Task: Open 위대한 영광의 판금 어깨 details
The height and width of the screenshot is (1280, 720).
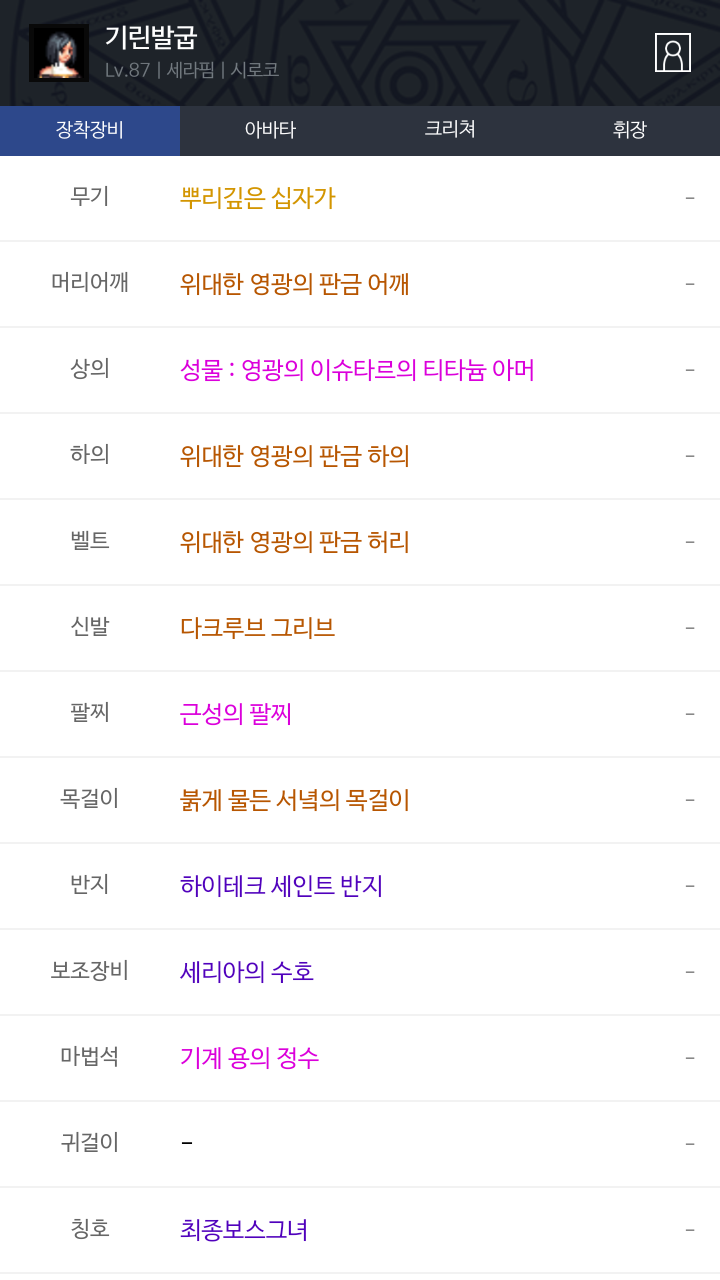Action: pyautogui.click(x=295, y=284)
